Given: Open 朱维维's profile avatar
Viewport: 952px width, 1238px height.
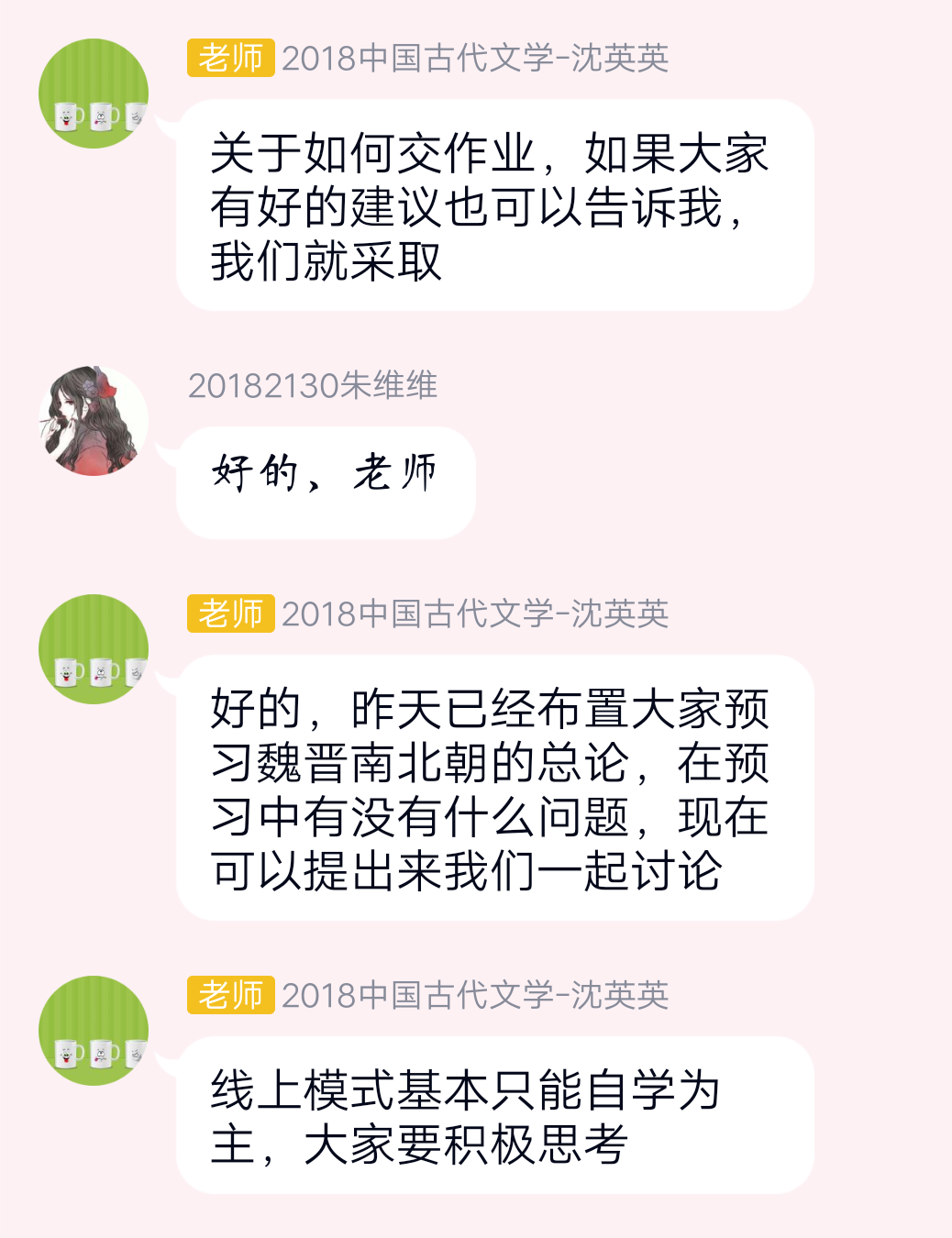Looking at the screenshot, I should (94, 421).
